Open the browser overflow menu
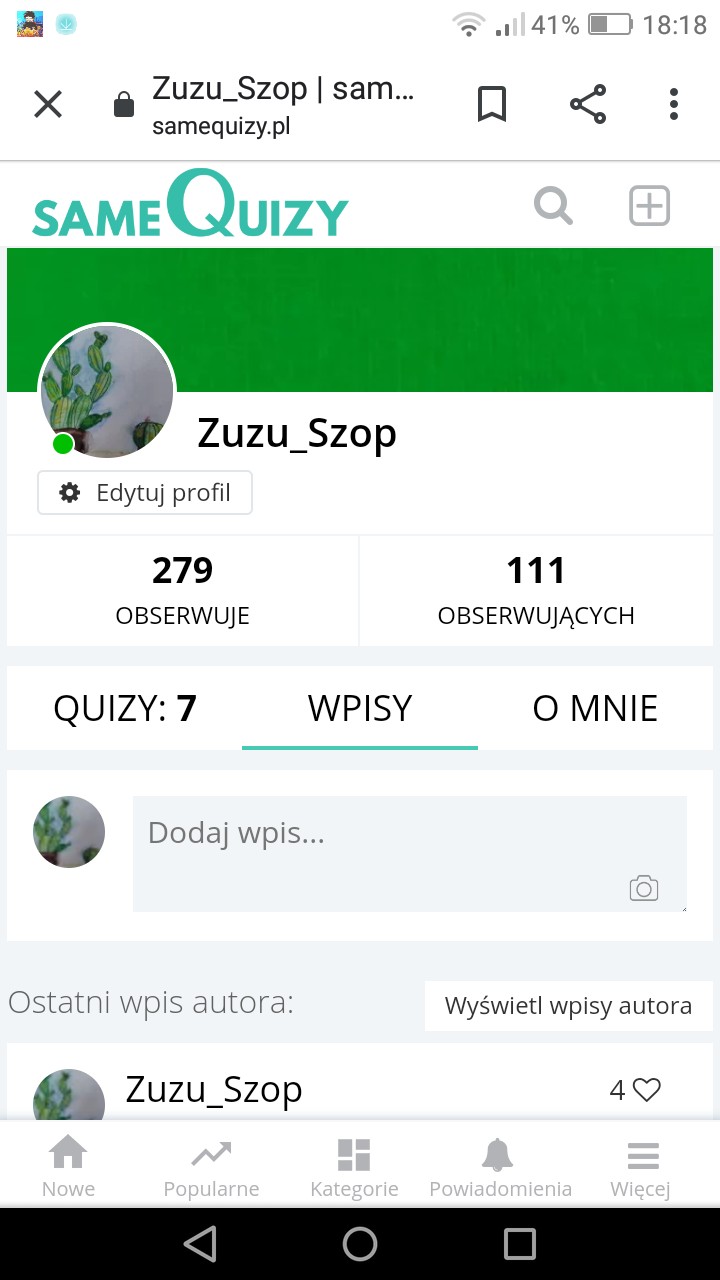Screen dimensions: 720x1280 click(x=674, y=104)
